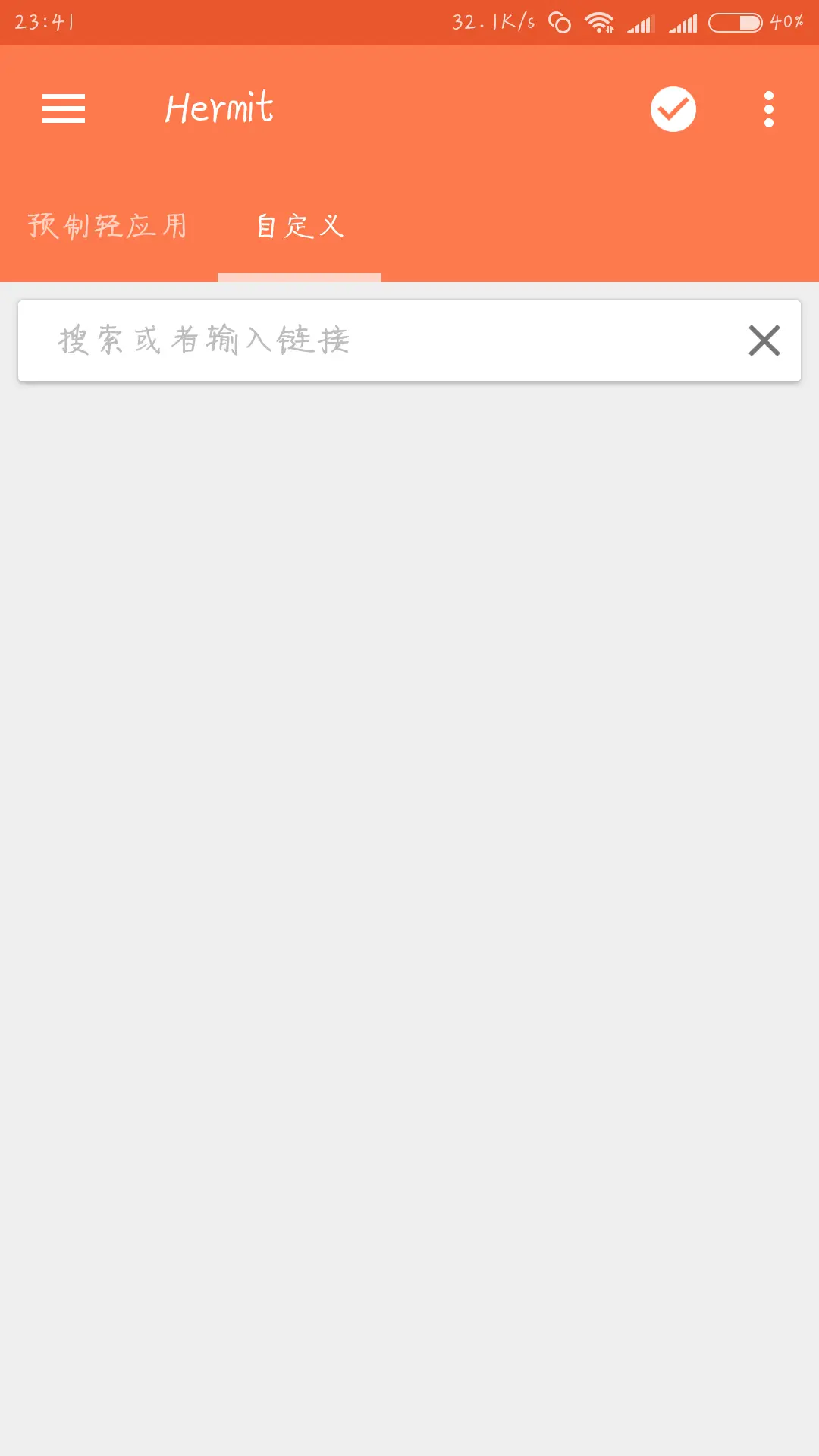The width and height of the screenshot is (819, 1456).
Task: Clear the search field with the X
Action: [x=764, y=340]
